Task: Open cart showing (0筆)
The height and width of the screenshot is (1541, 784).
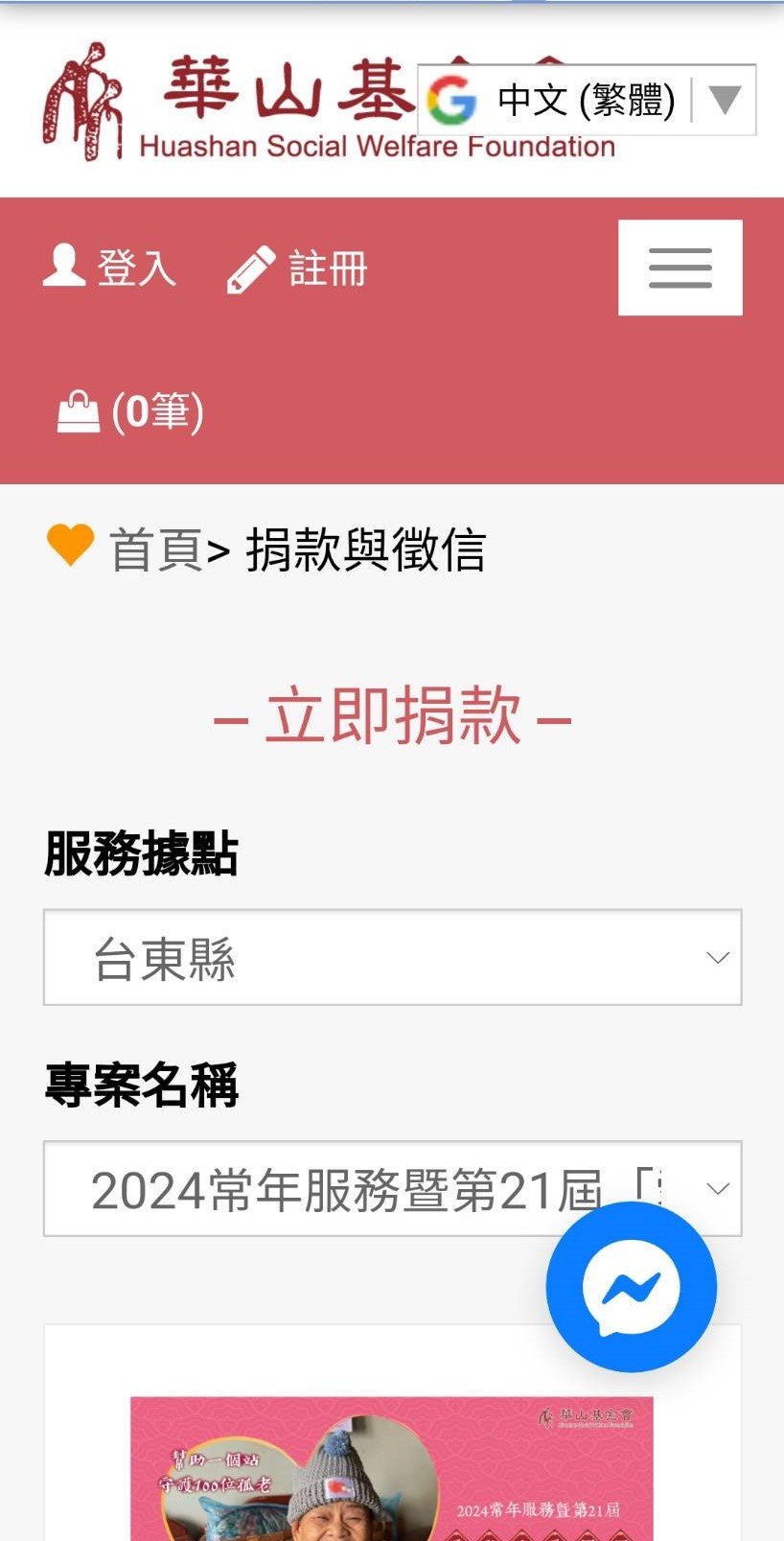Action: click(x=158, y=414)
